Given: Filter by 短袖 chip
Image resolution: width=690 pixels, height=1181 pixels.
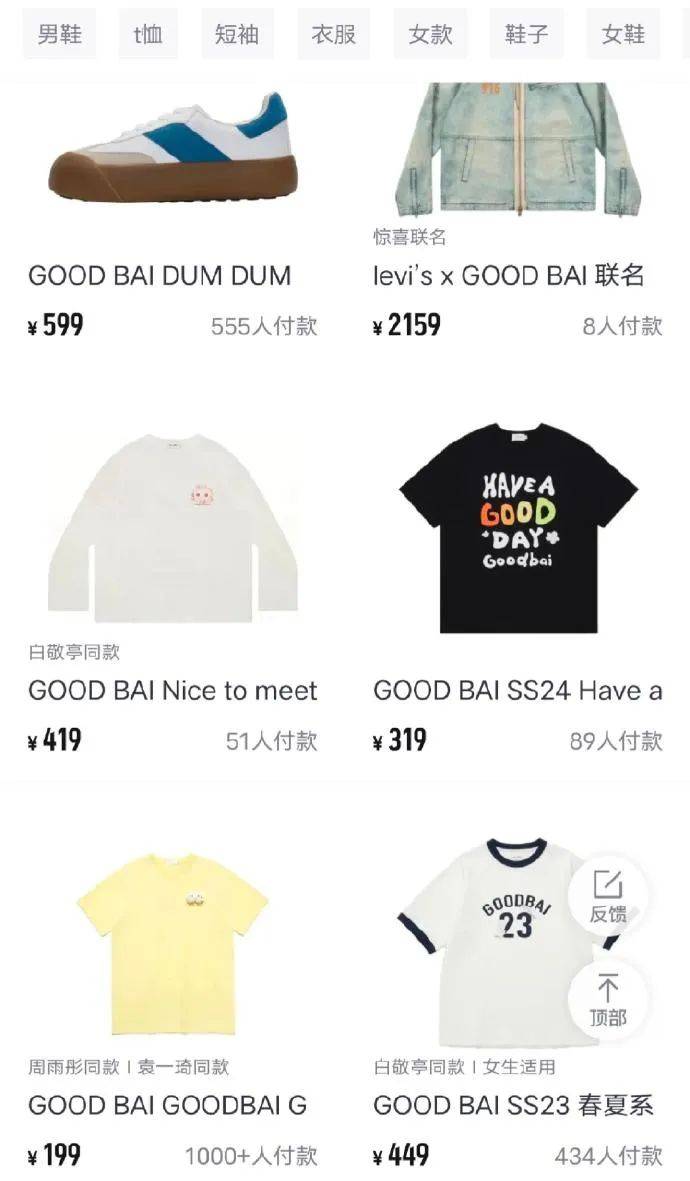Looking at the screenshot, I should tap(237, 34).
